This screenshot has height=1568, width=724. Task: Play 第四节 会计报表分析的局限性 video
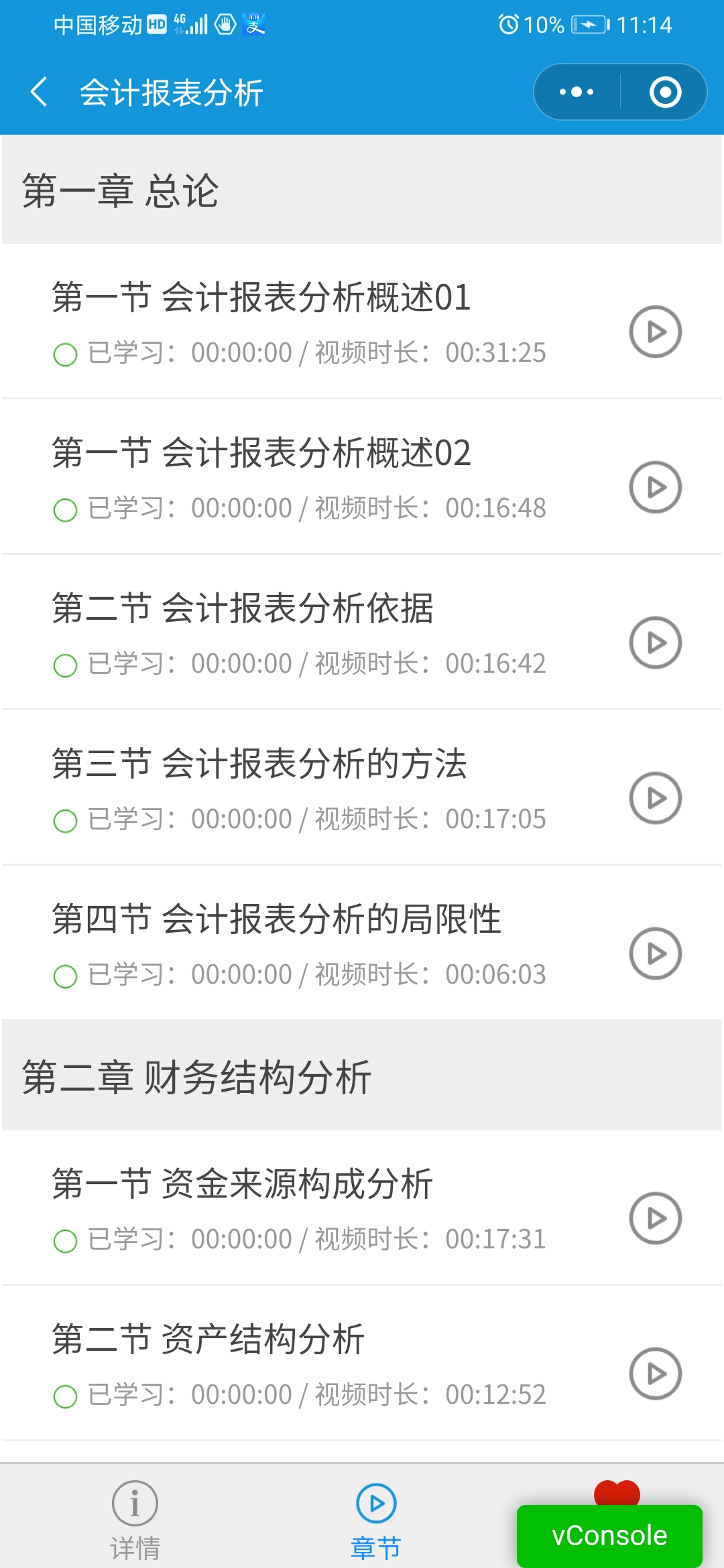point(655,954)
